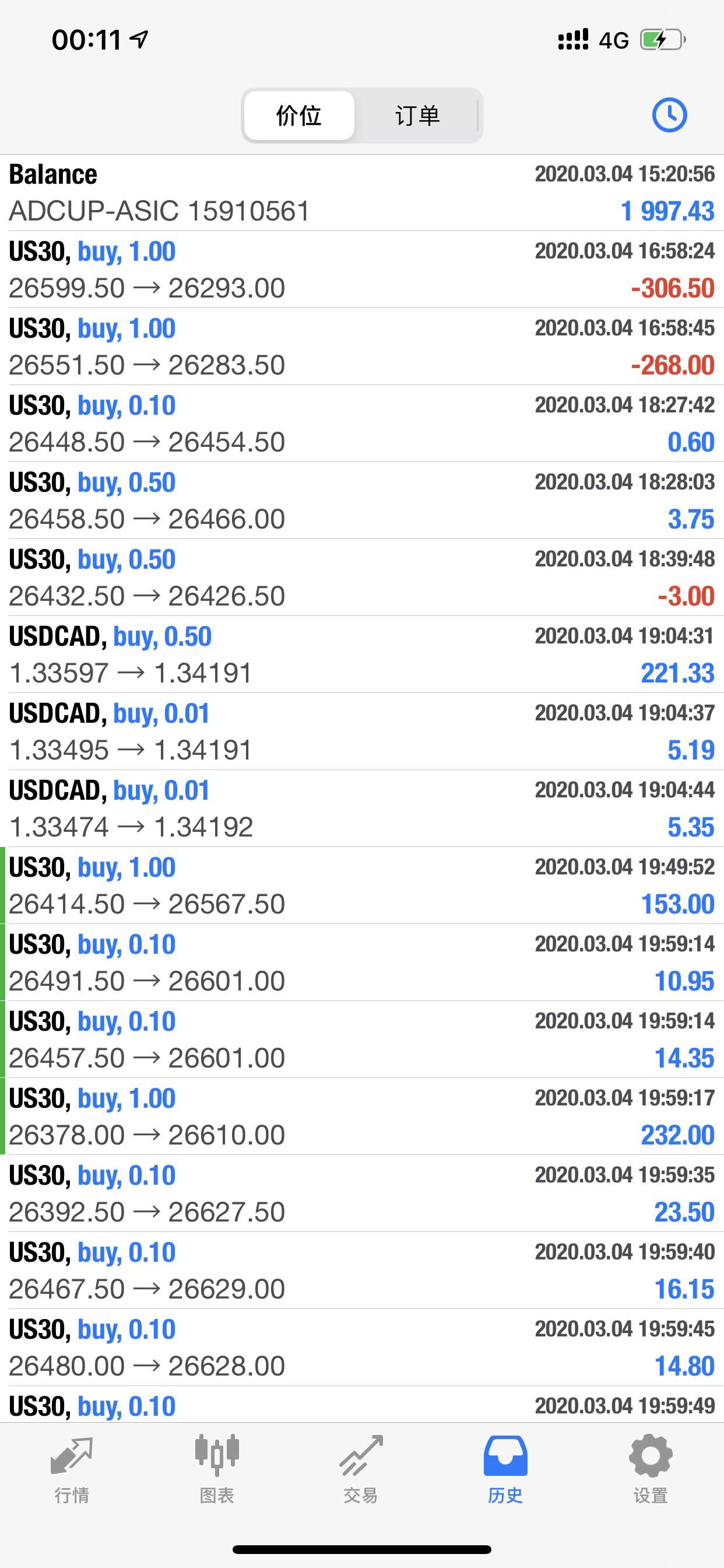Screen dimensions: 724x1568
Task: Expand the US30 trade with -306.50 loss
Action: (362, 269)
